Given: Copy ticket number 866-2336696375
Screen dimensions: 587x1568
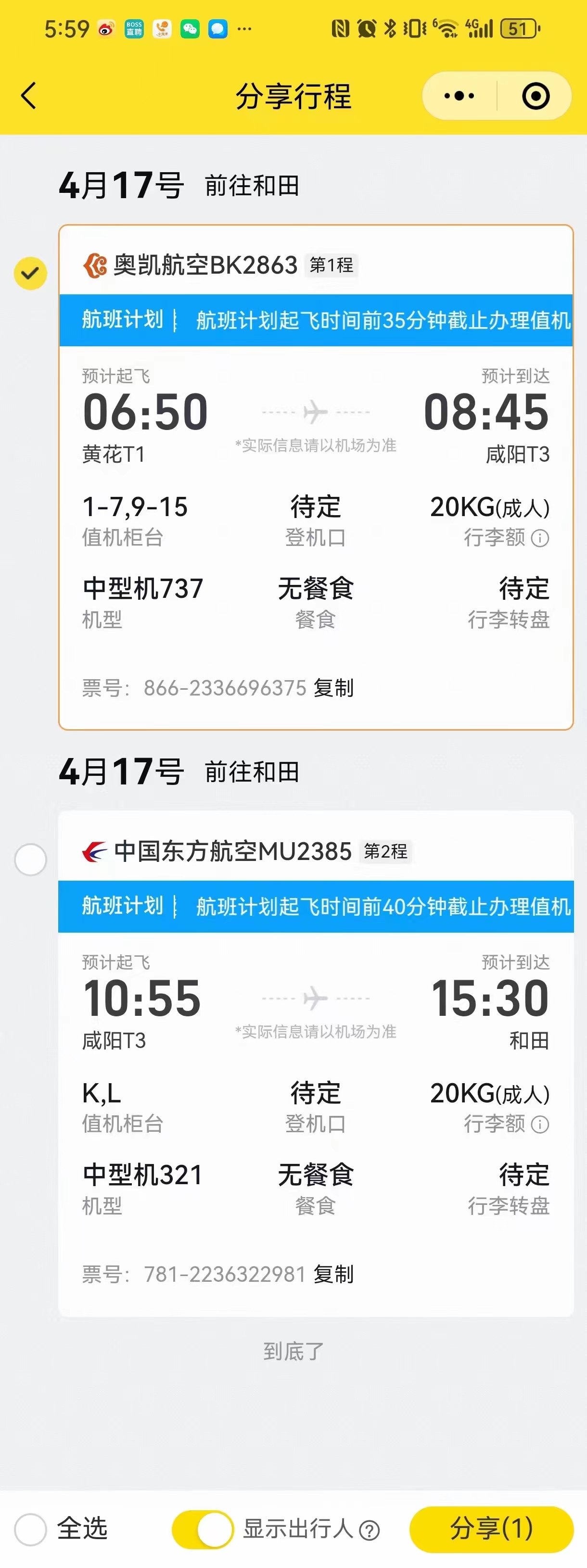Looking at the screenshot, I should (333, 688).
